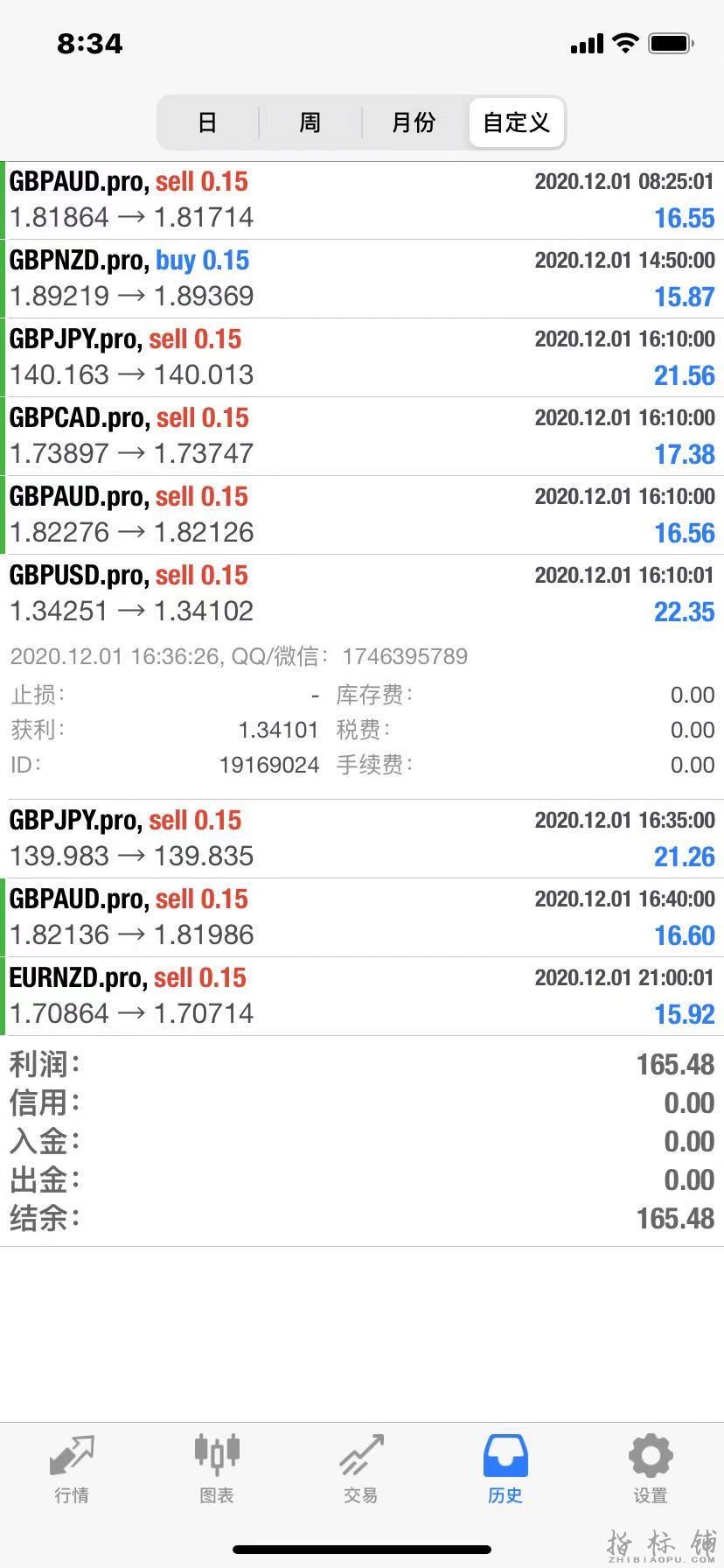Go to the 图表 chart tab
The height and width of the screenshot is (1568, 724).
(216, 1468)
